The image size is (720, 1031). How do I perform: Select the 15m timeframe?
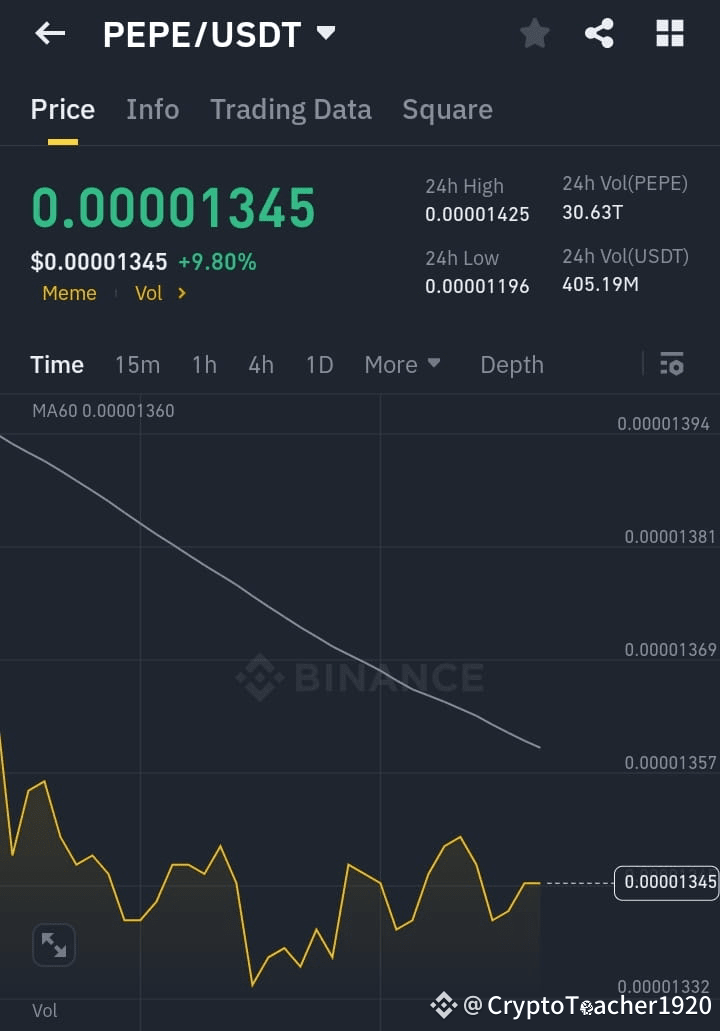coord(137,364)
